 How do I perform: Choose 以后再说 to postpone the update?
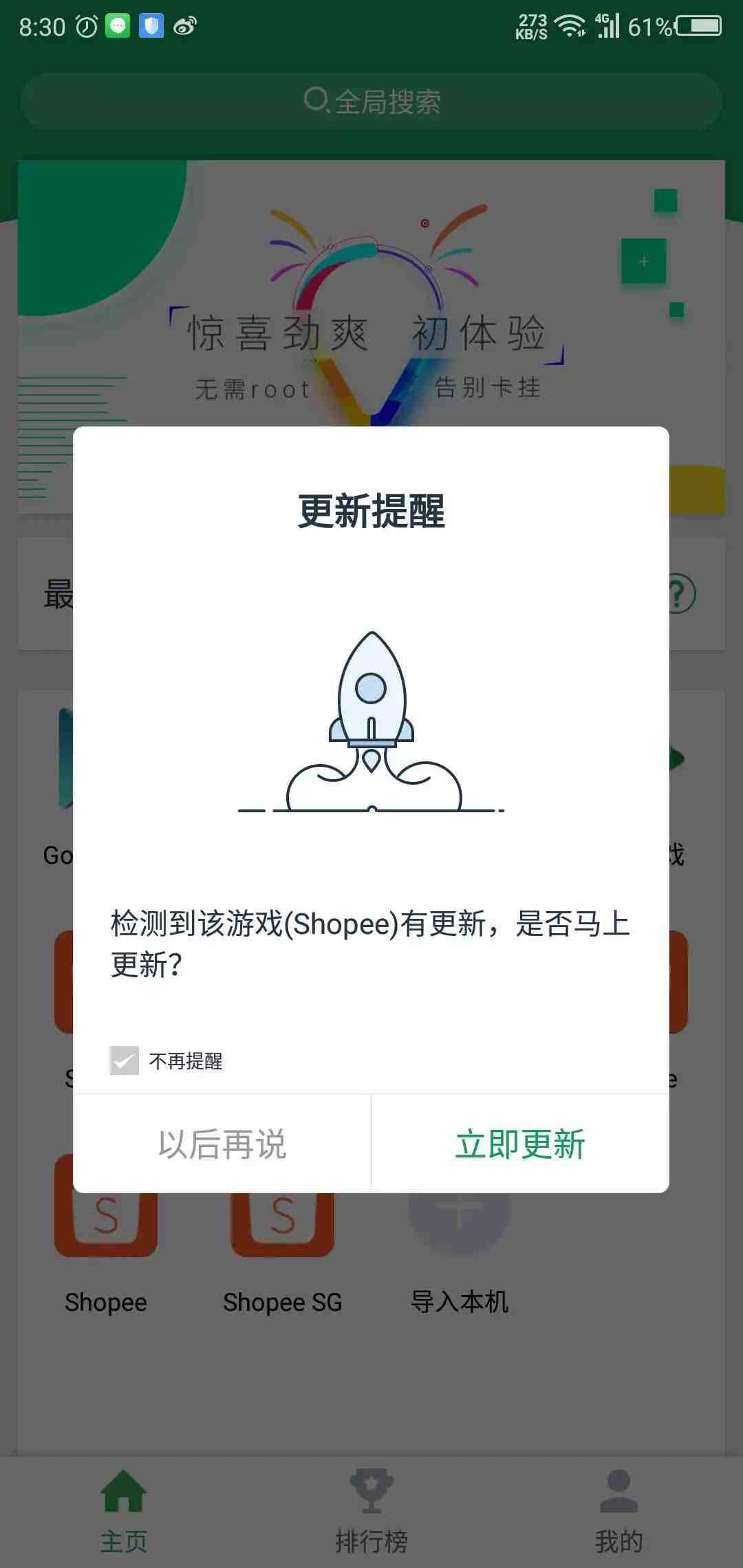222,1144
